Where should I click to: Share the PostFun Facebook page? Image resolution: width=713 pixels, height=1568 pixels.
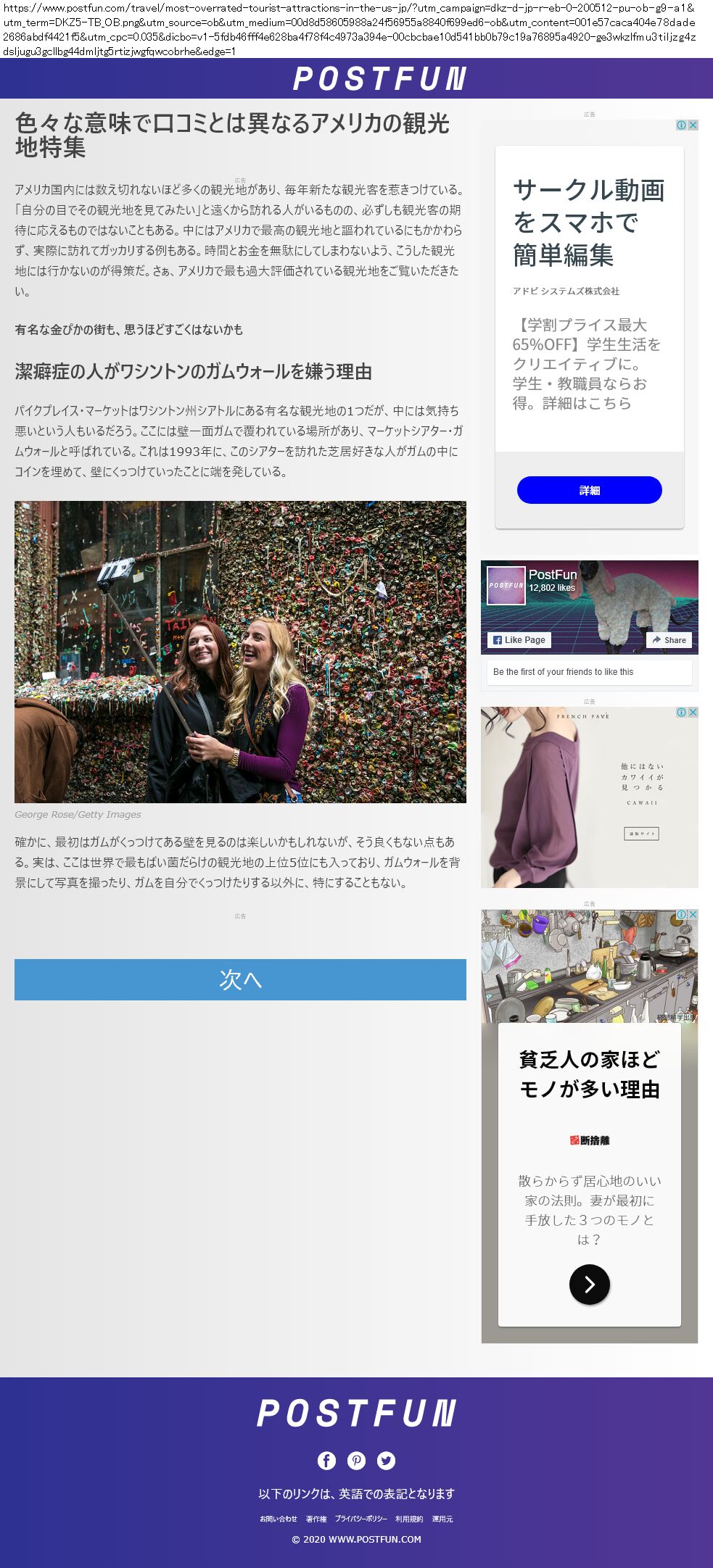(x=668, y=640)
